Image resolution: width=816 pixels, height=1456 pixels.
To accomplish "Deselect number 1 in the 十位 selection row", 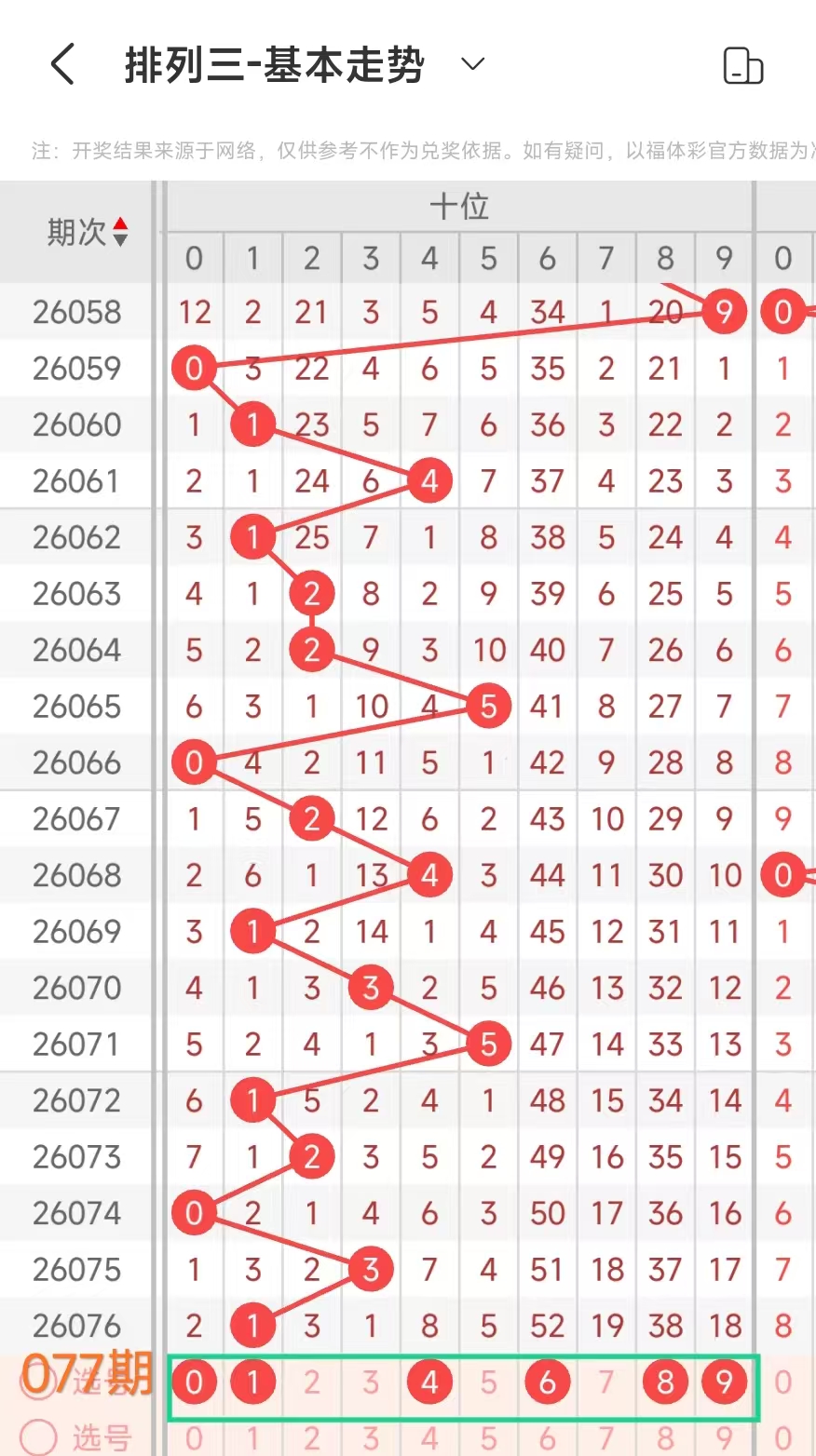I will point(252,1382).
